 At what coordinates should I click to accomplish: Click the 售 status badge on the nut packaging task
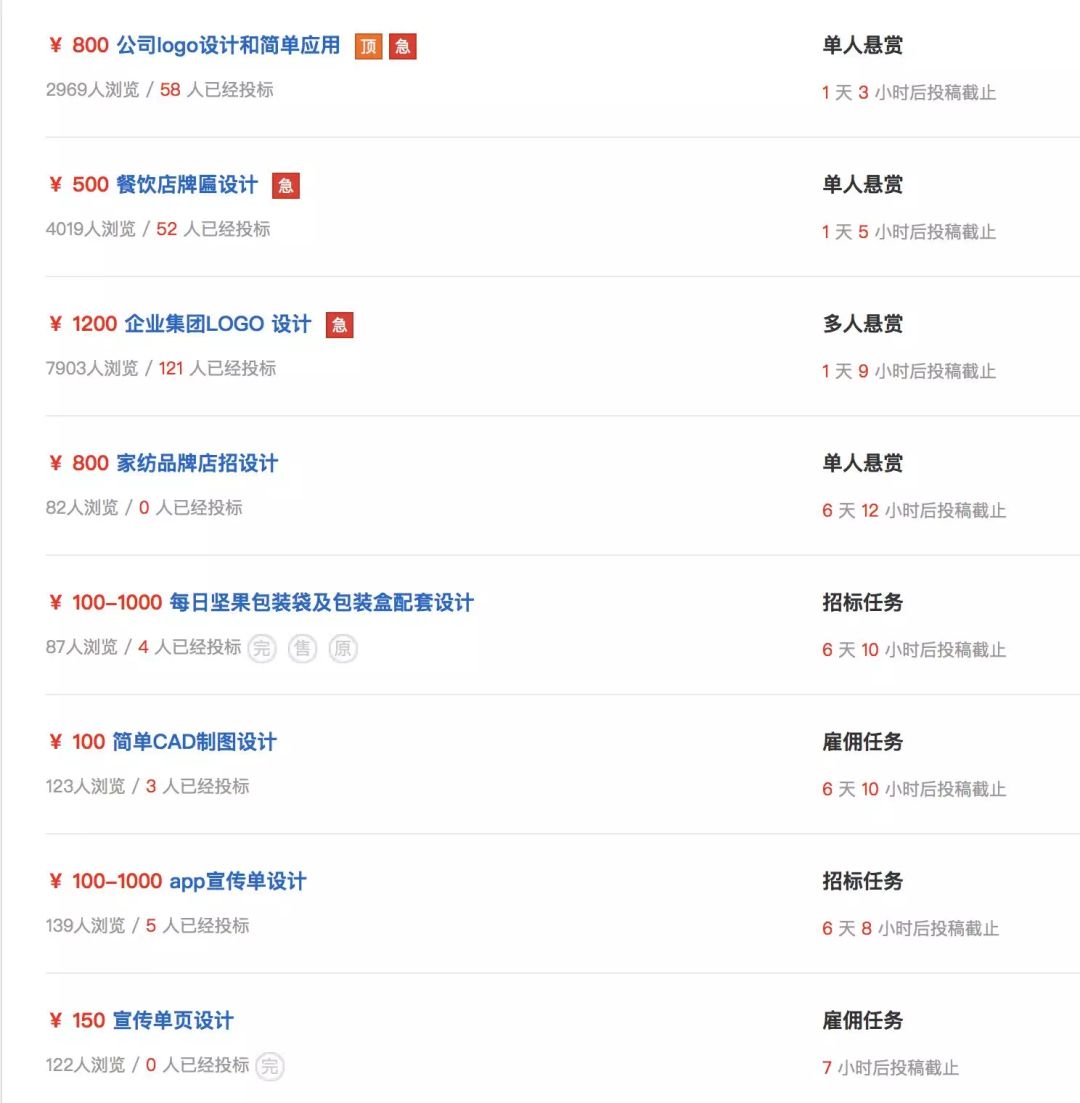pos(302,649)
